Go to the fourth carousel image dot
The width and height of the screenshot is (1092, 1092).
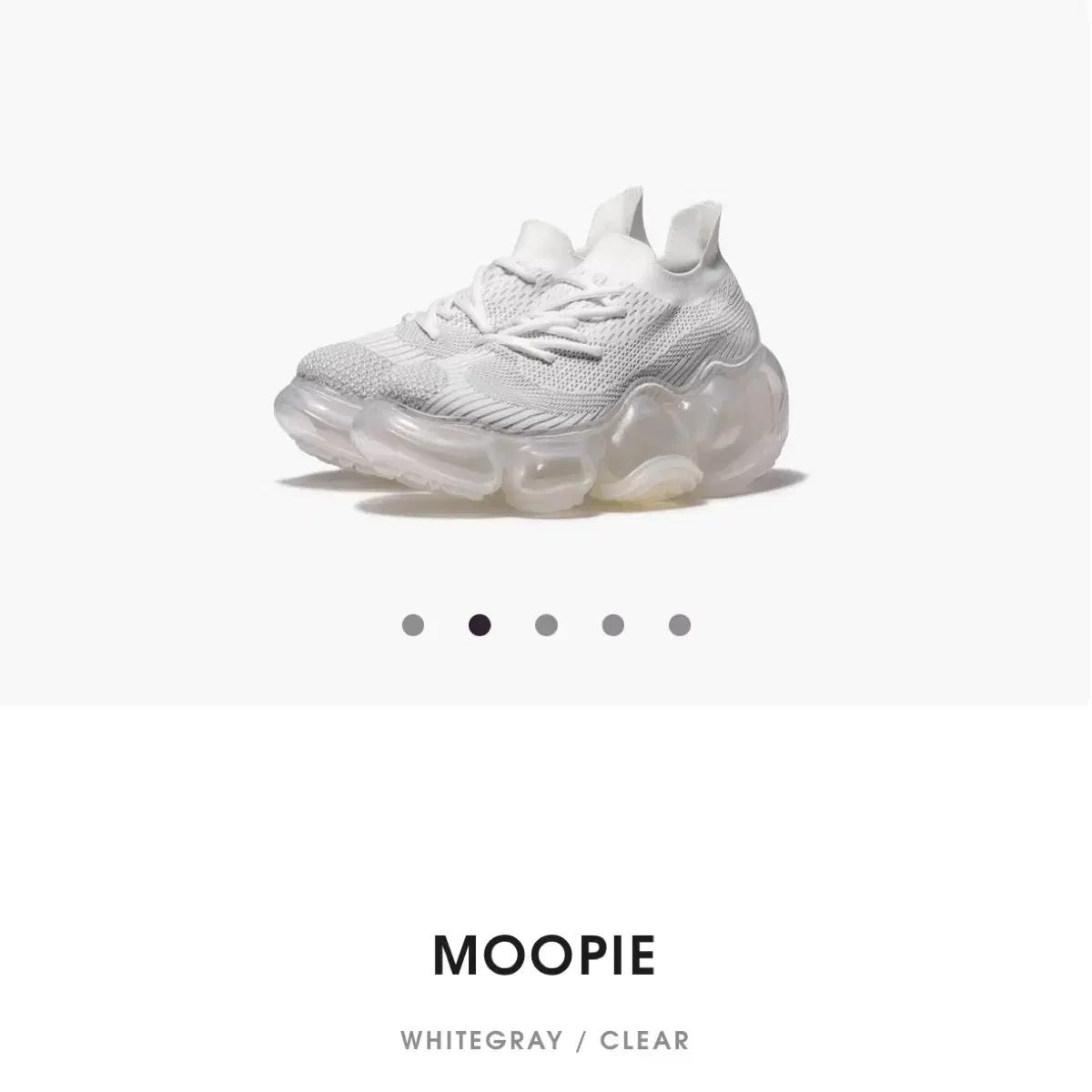click(613, 625)
